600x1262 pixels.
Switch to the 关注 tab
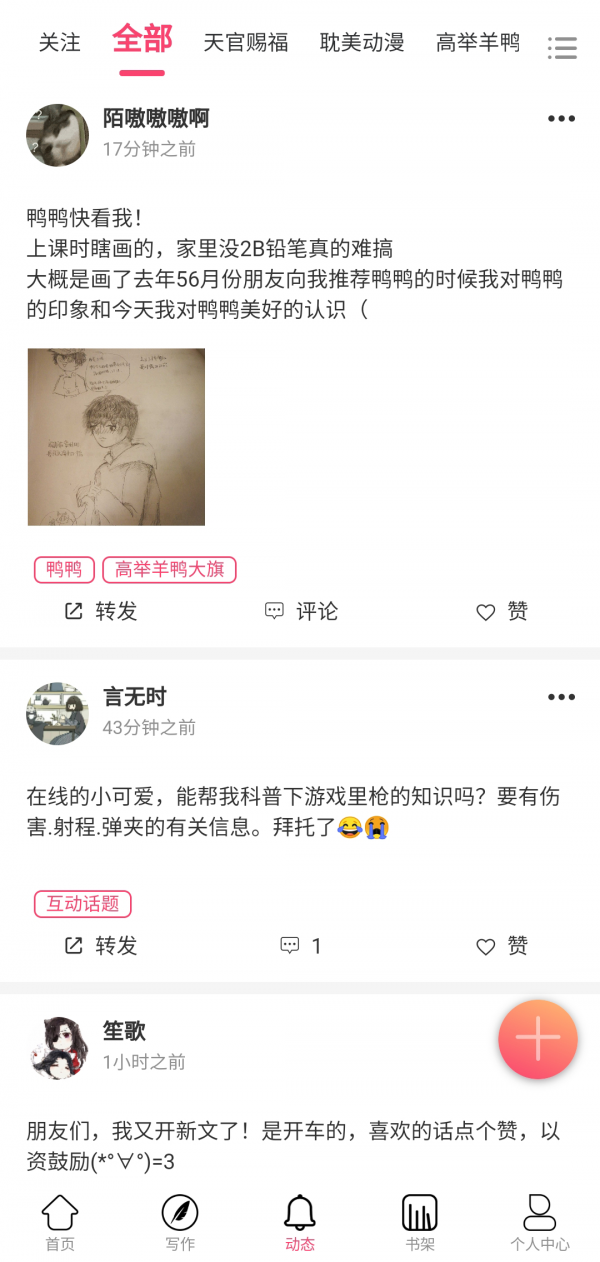(59, 43)
